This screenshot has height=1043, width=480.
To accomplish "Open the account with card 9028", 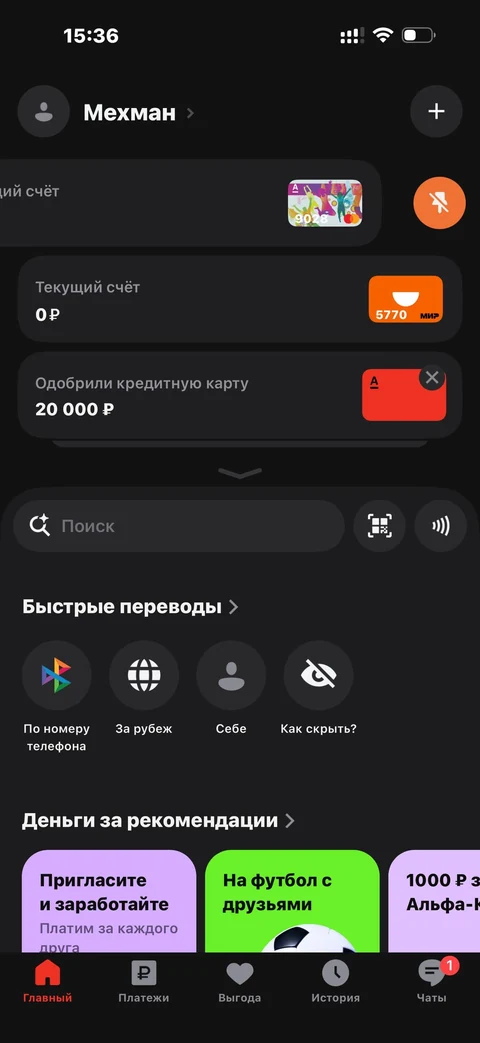I will 189,203.
